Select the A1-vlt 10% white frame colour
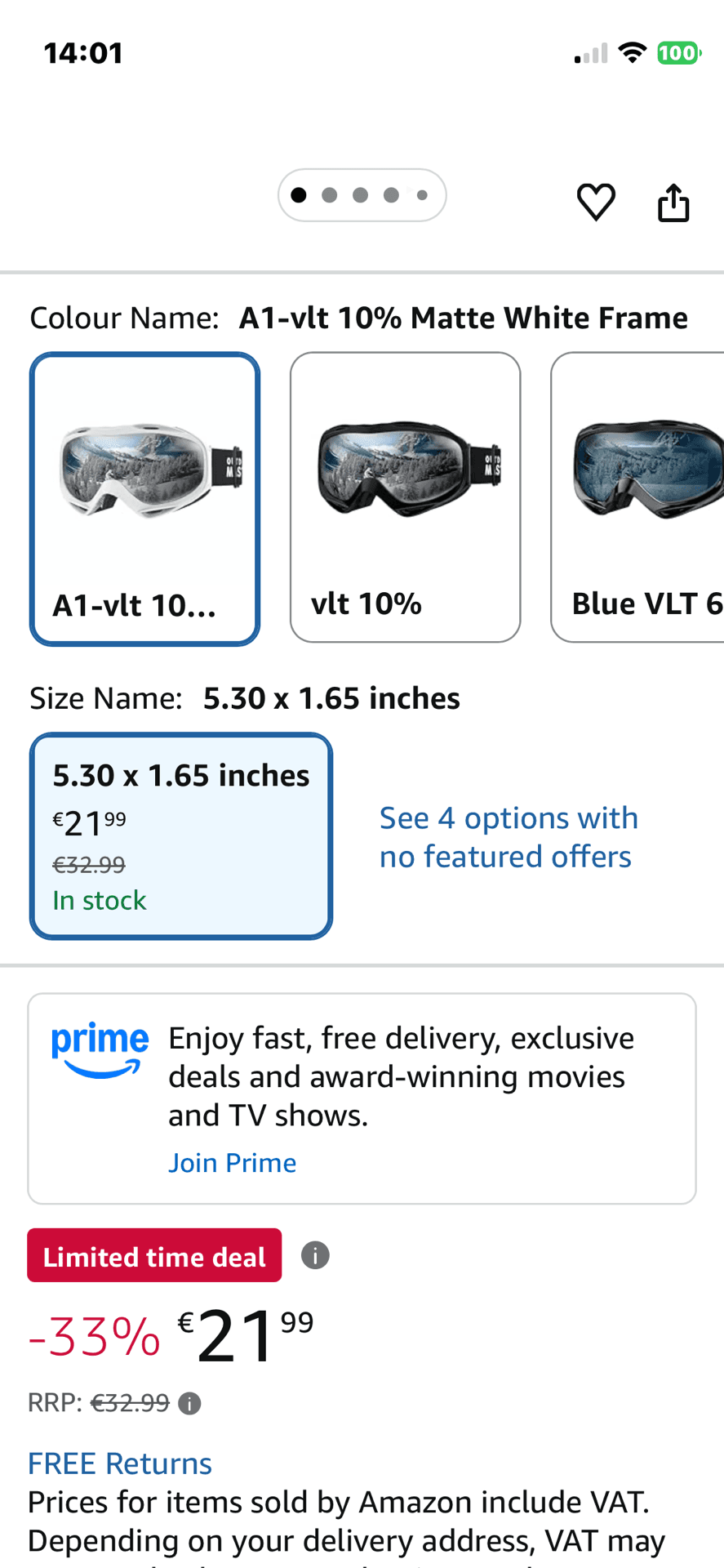 click(145, 498)
